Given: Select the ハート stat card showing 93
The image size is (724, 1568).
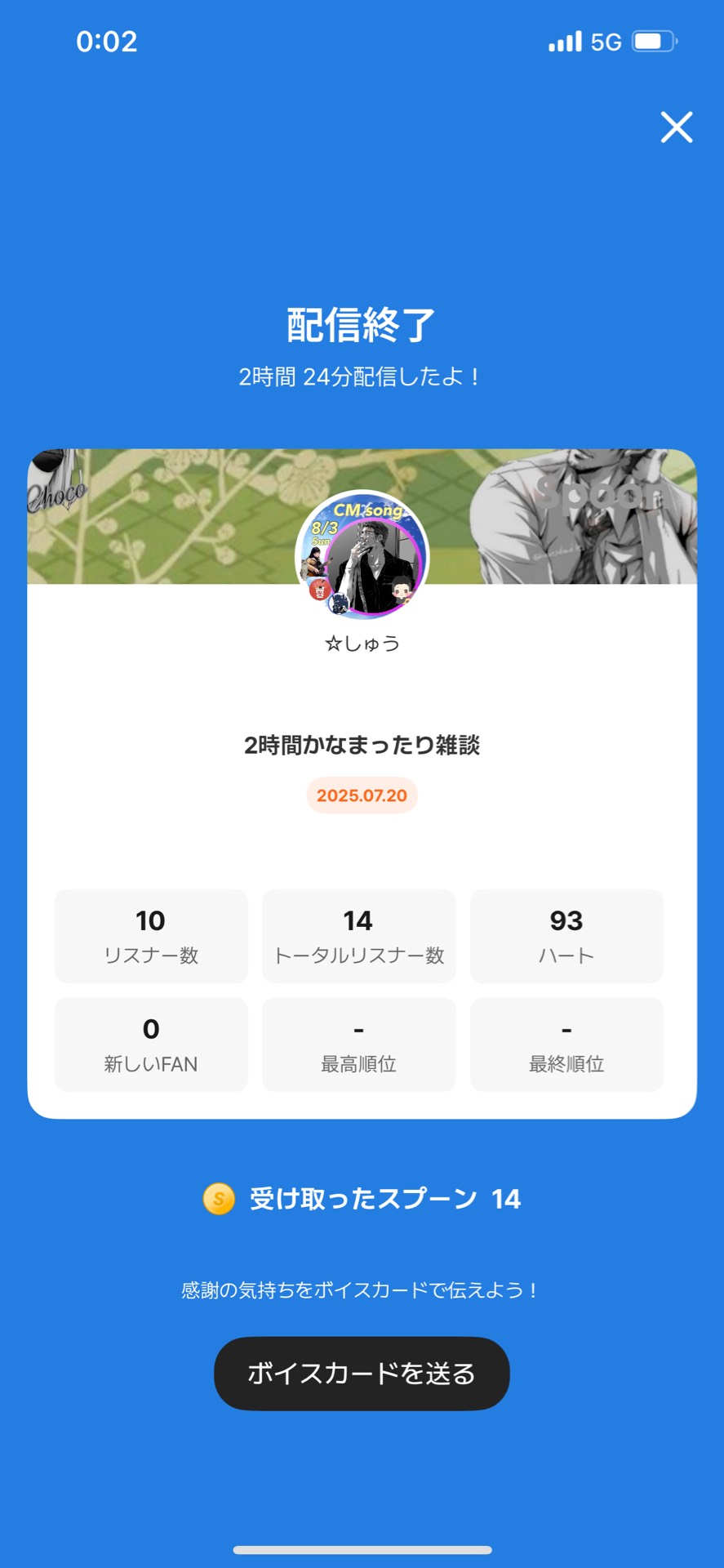Looking at the screenshot, I should pos(566,936).
